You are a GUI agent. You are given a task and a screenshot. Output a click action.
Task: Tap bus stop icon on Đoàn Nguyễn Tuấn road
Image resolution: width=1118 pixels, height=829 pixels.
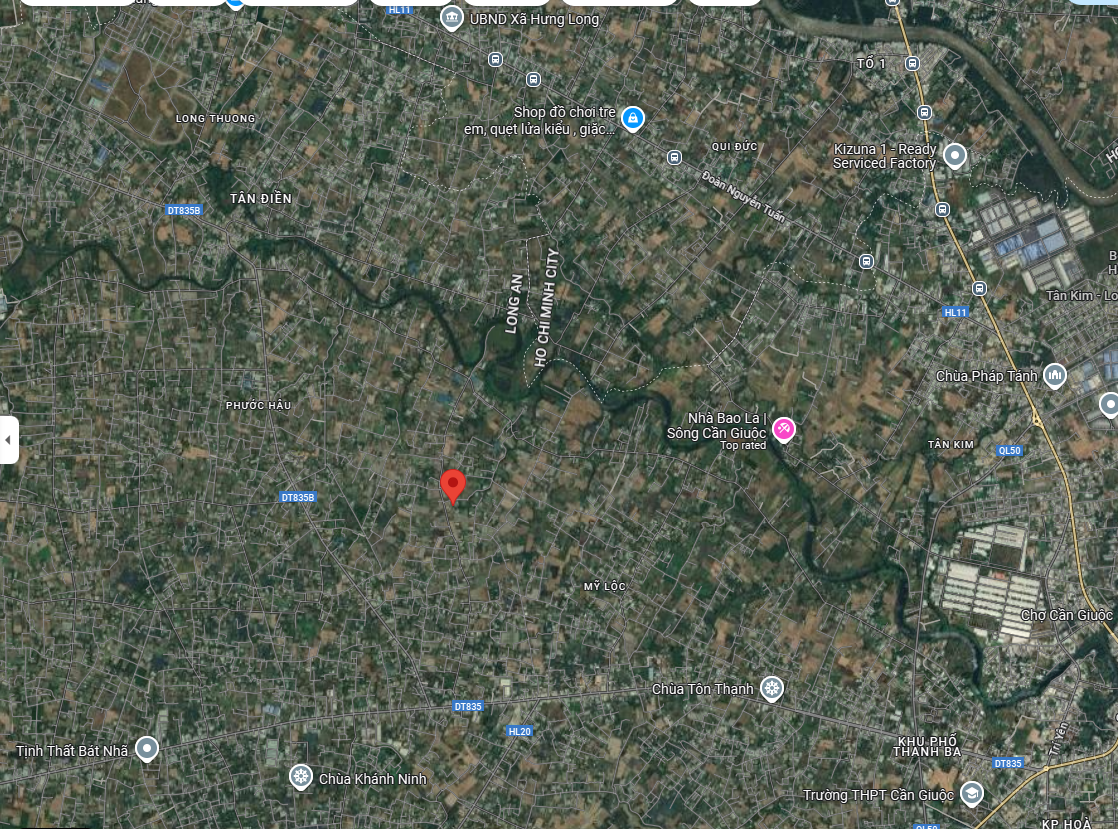[x=674, y=158]
